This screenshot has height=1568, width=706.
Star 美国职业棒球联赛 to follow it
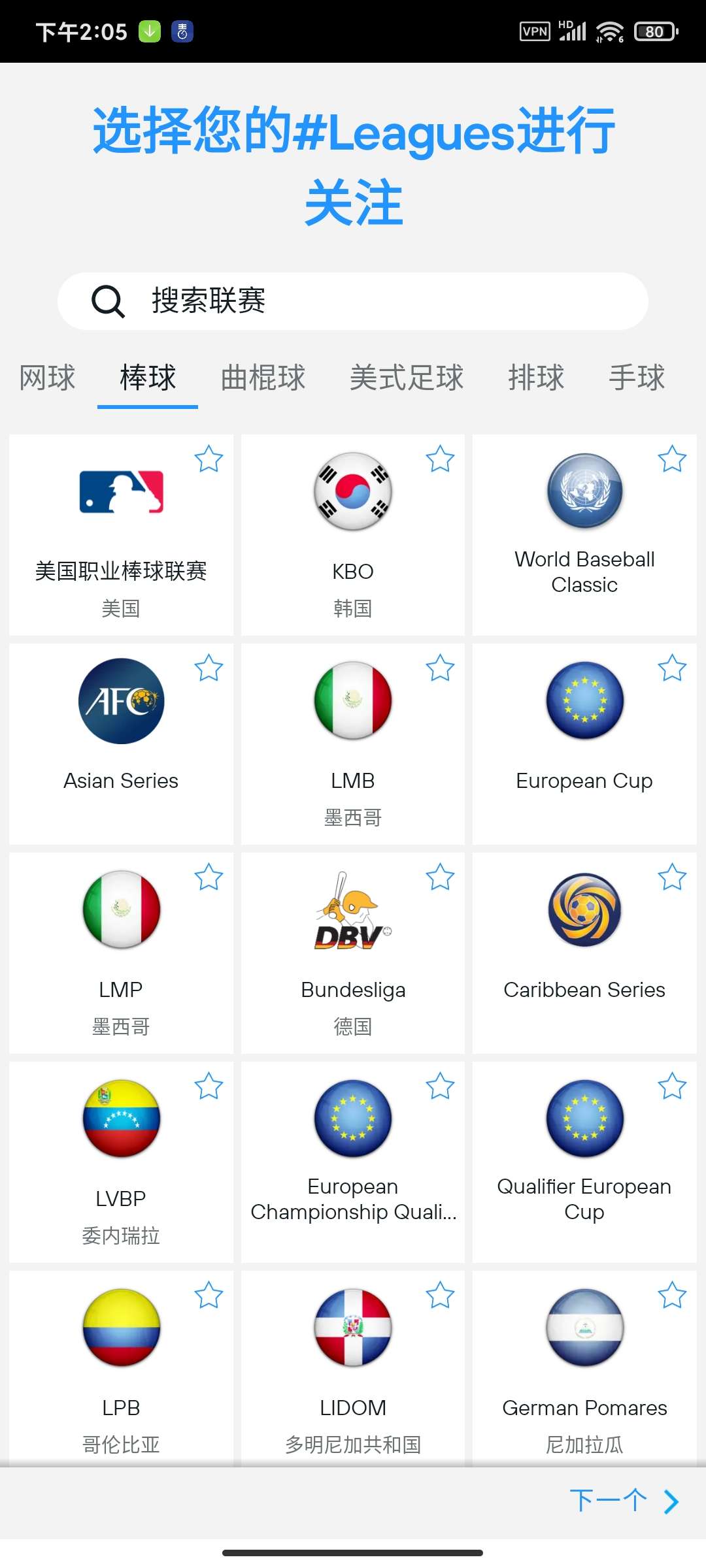coord(209,459)
